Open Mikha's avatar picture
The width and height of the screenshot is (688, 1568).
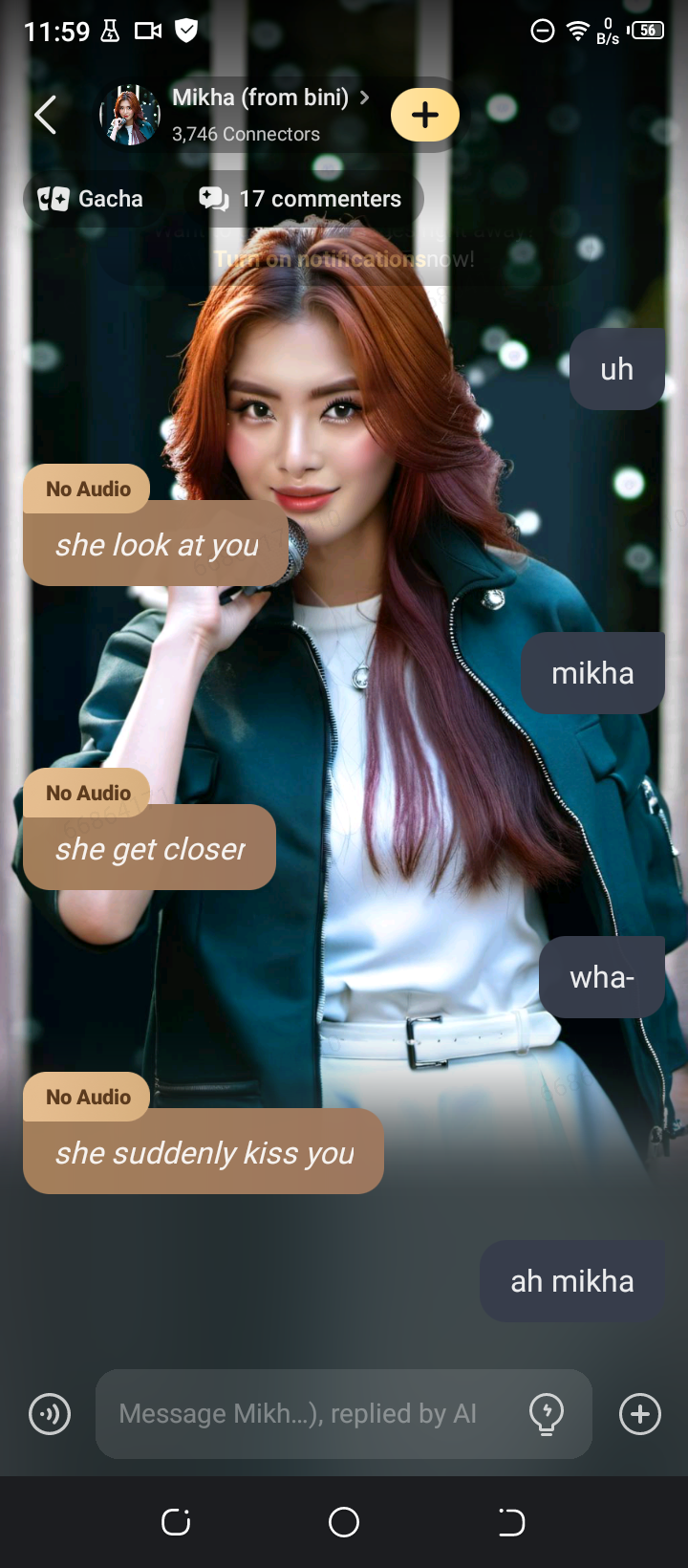[x=129, y=115]
